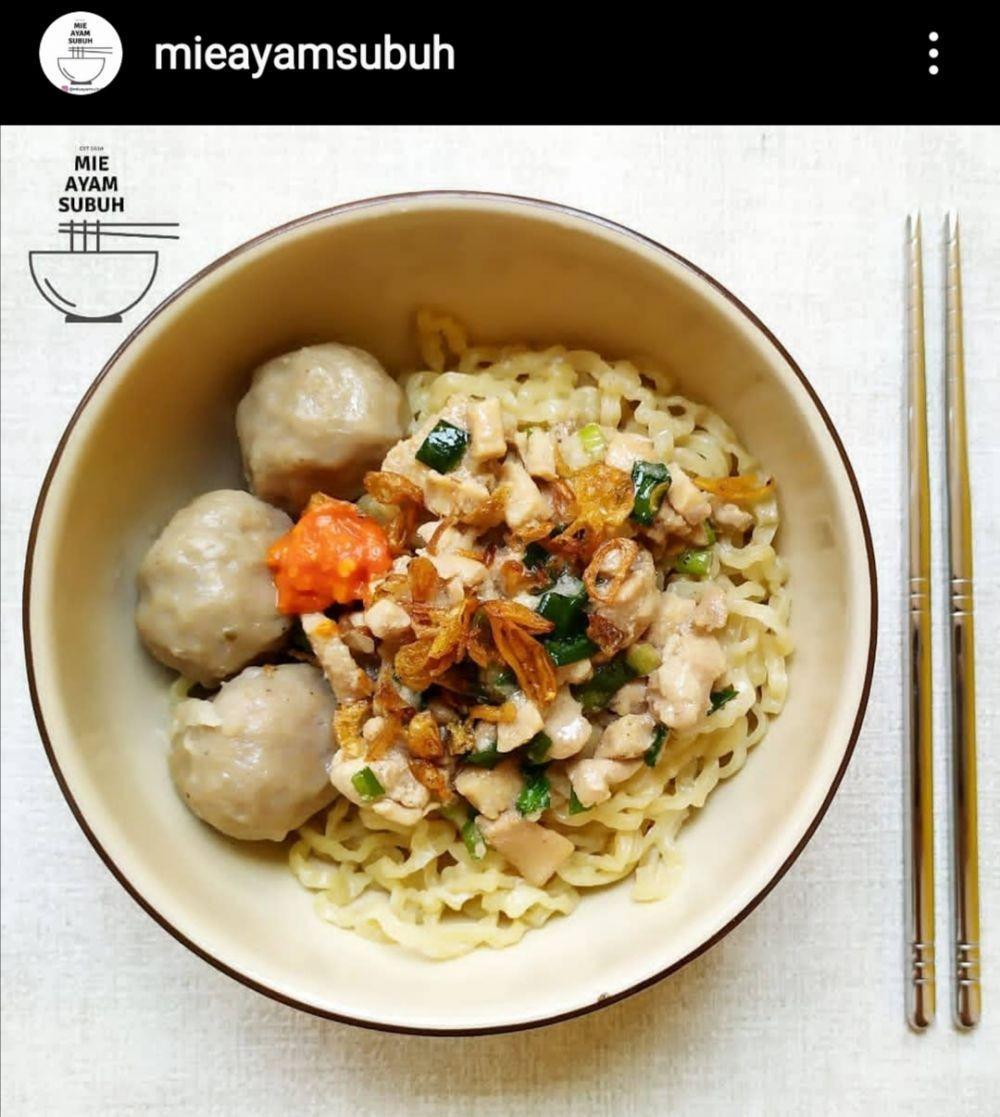Tap the noodle bowl post photo
Viewport: 1000px width, 1117px height.
pos(500,620)
